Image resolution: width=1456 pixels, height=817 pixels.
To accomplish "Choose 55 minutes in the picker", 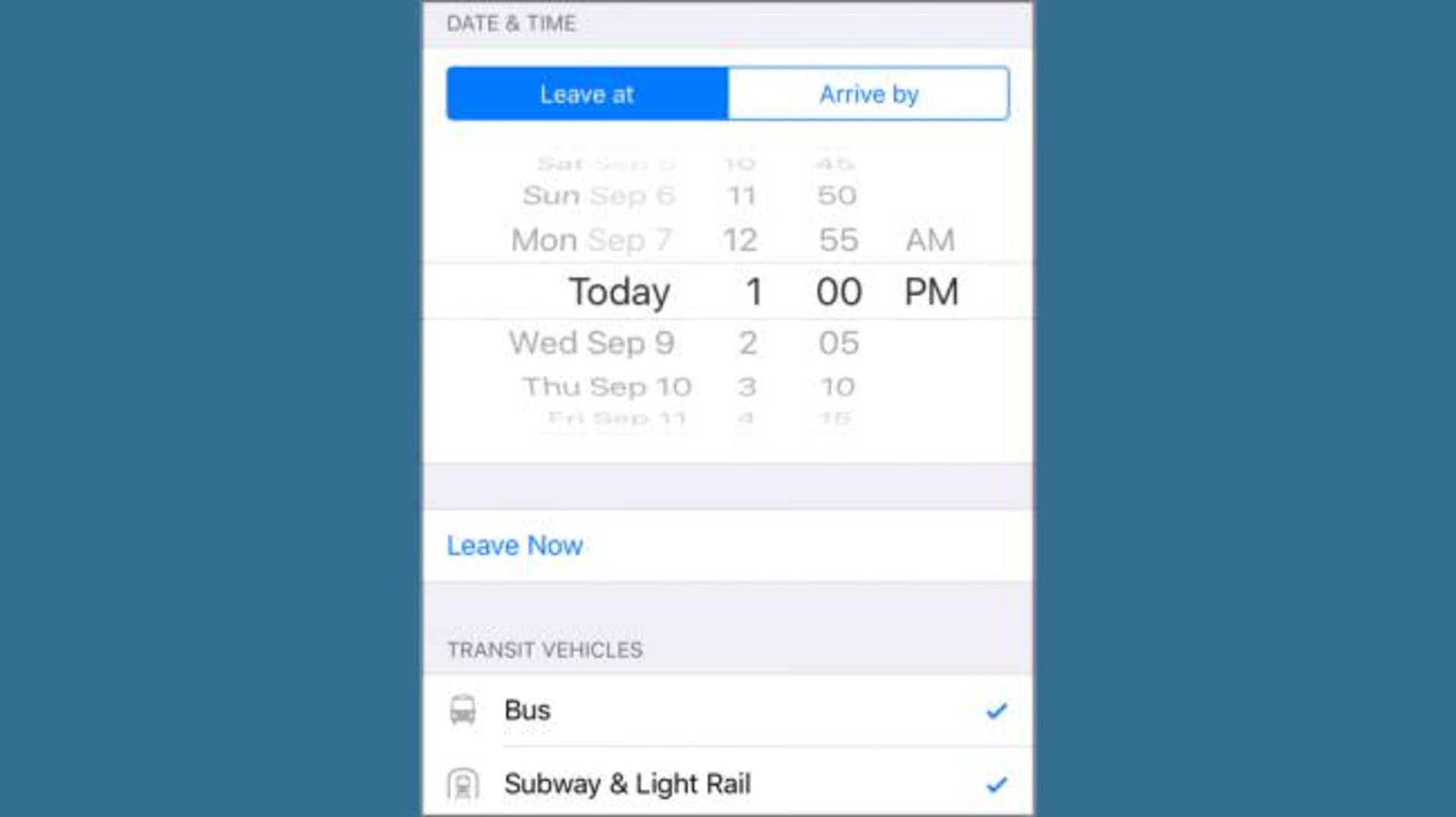I will [838, 240].
